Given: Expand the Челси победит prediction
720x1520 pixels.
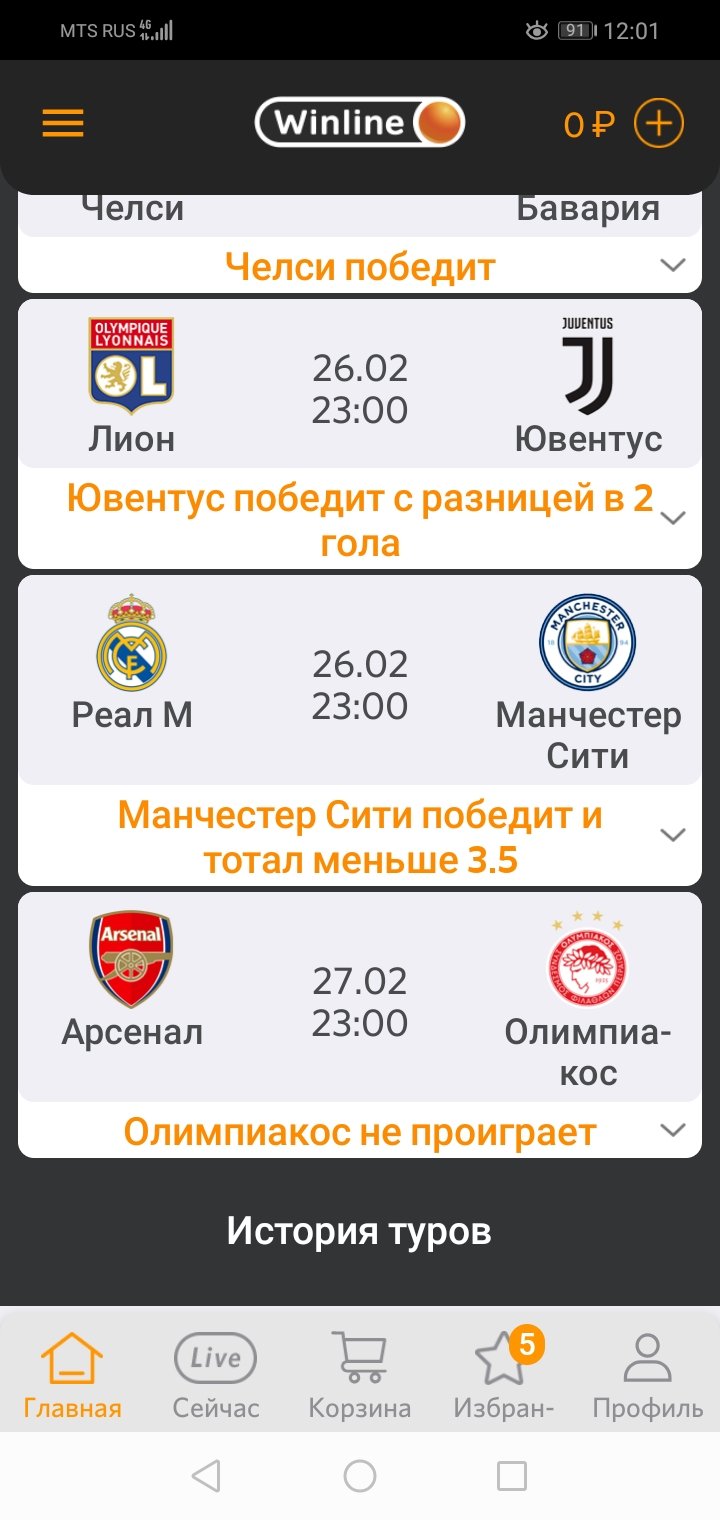Looking at the screenshot, I should [x=673, y=265].
